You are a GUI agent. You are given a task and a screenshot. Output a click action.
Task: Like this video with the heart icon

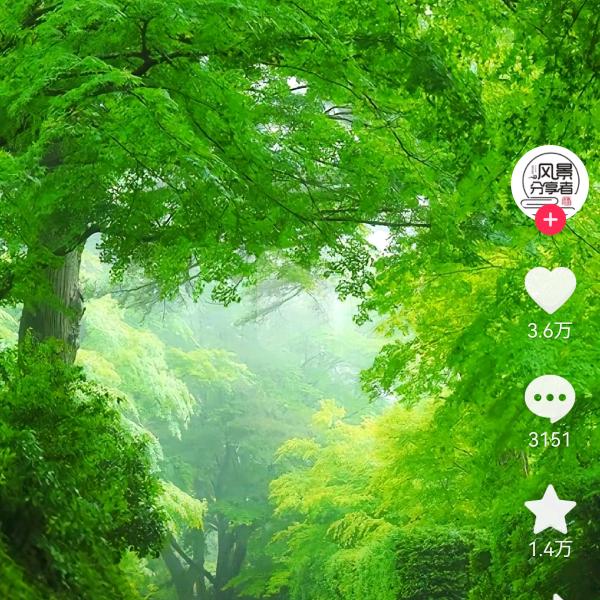pos(550,290)
